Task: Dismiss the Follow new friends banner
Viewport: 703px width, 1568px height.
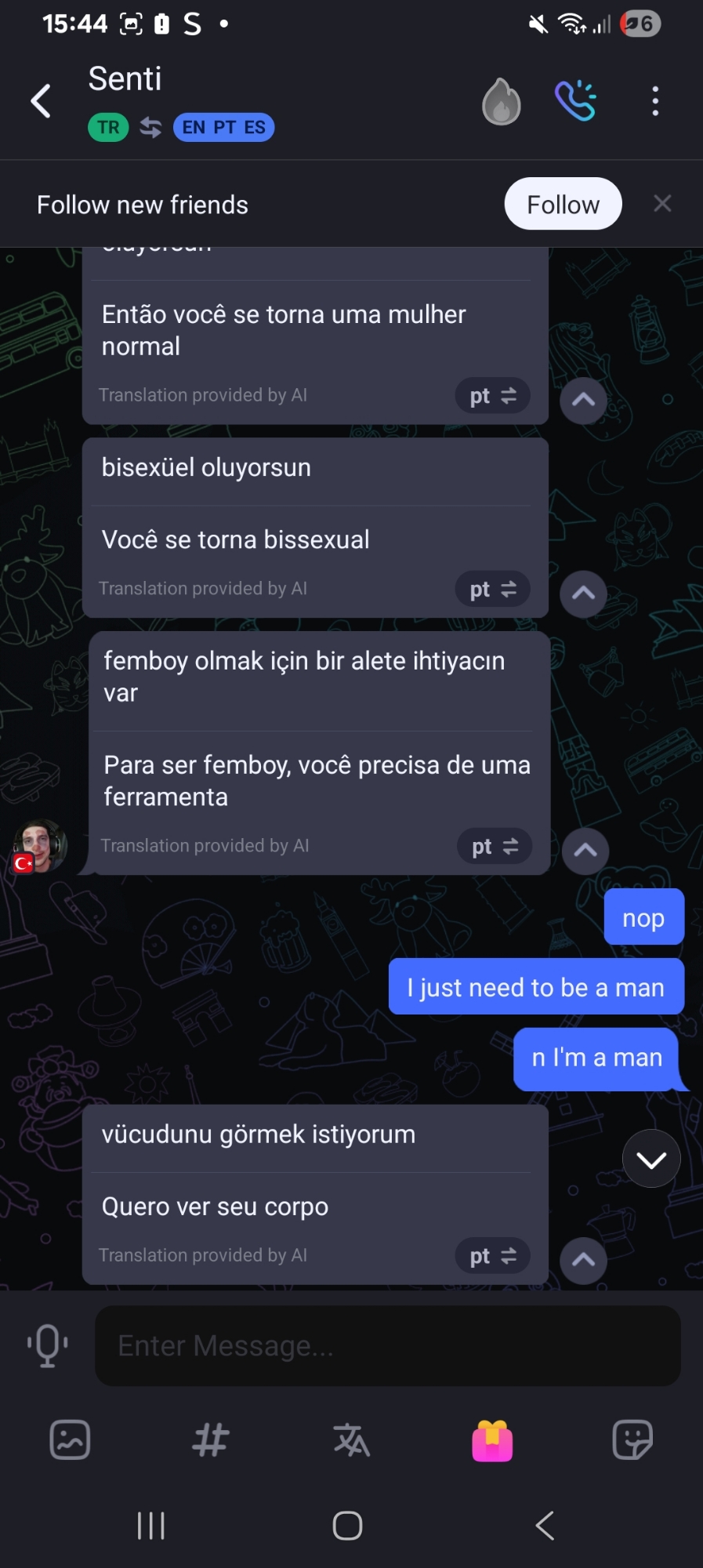Action: 662,204
